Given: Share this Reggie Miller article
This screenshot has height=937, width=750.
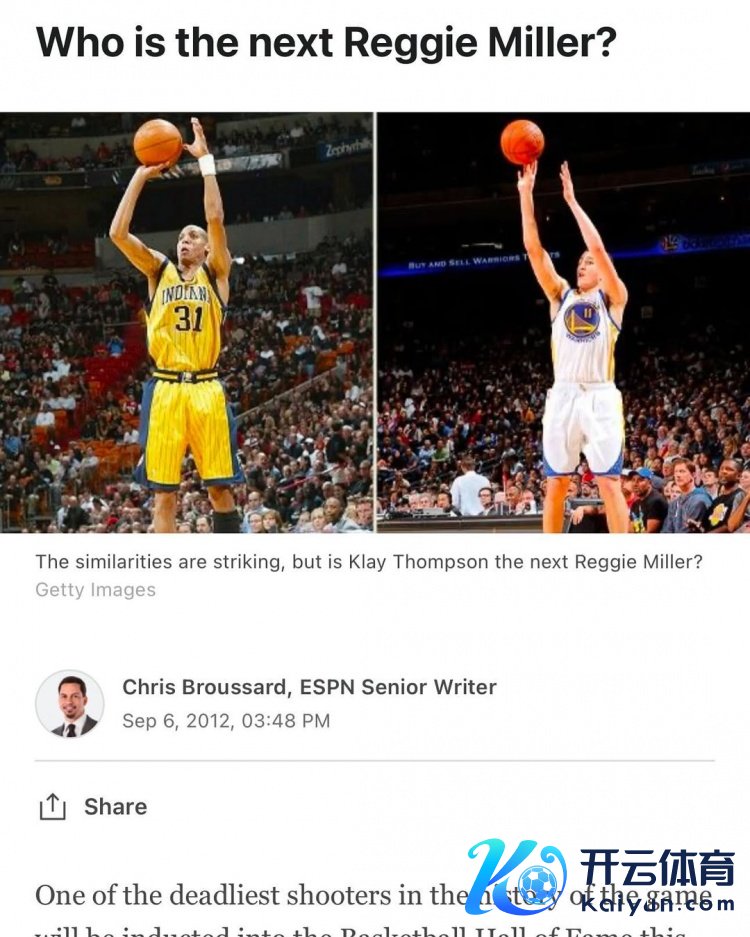Looking at the screenshot, I should click(x=92, y=807).
